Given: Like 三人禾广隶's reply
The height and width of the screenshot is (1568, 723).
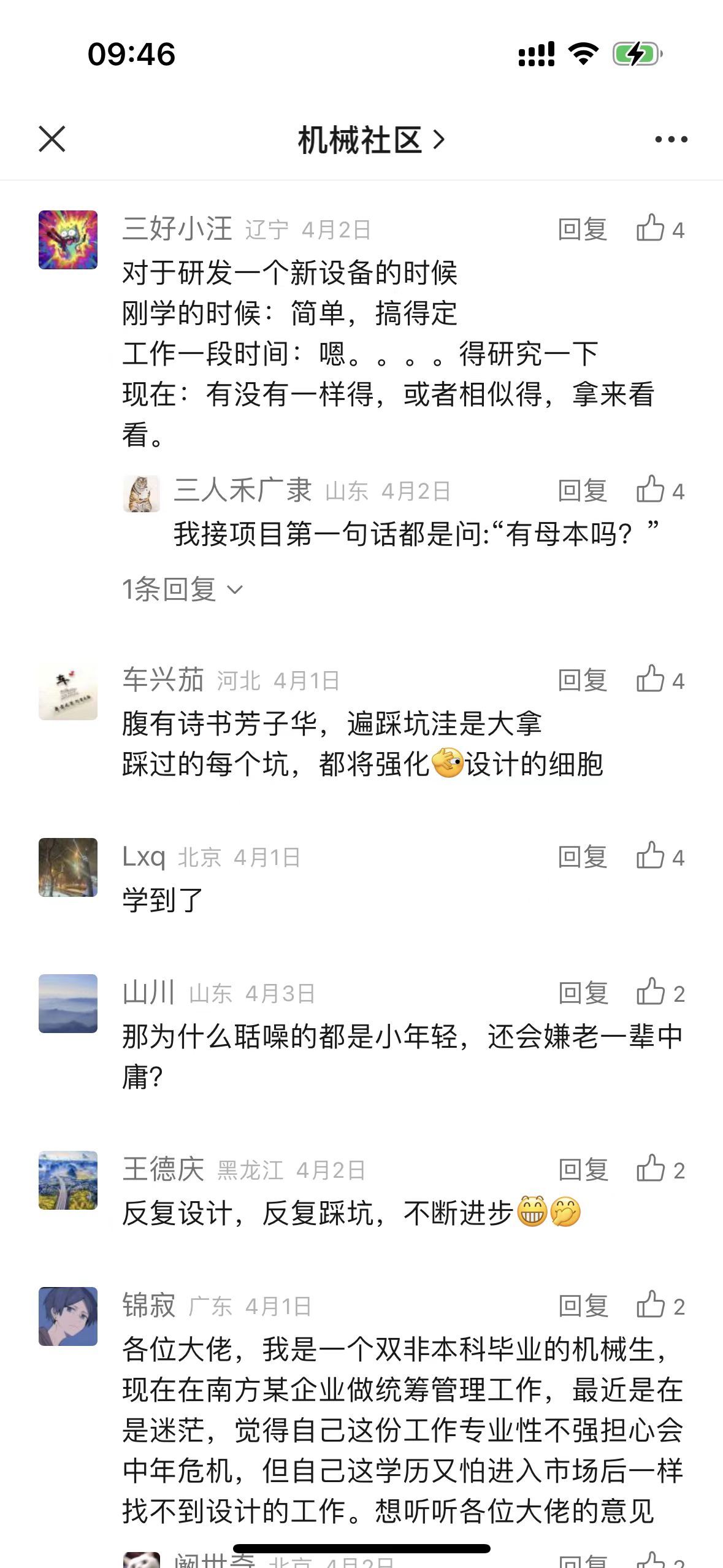Looking at the screenshot, I should [x=659, y=490].
